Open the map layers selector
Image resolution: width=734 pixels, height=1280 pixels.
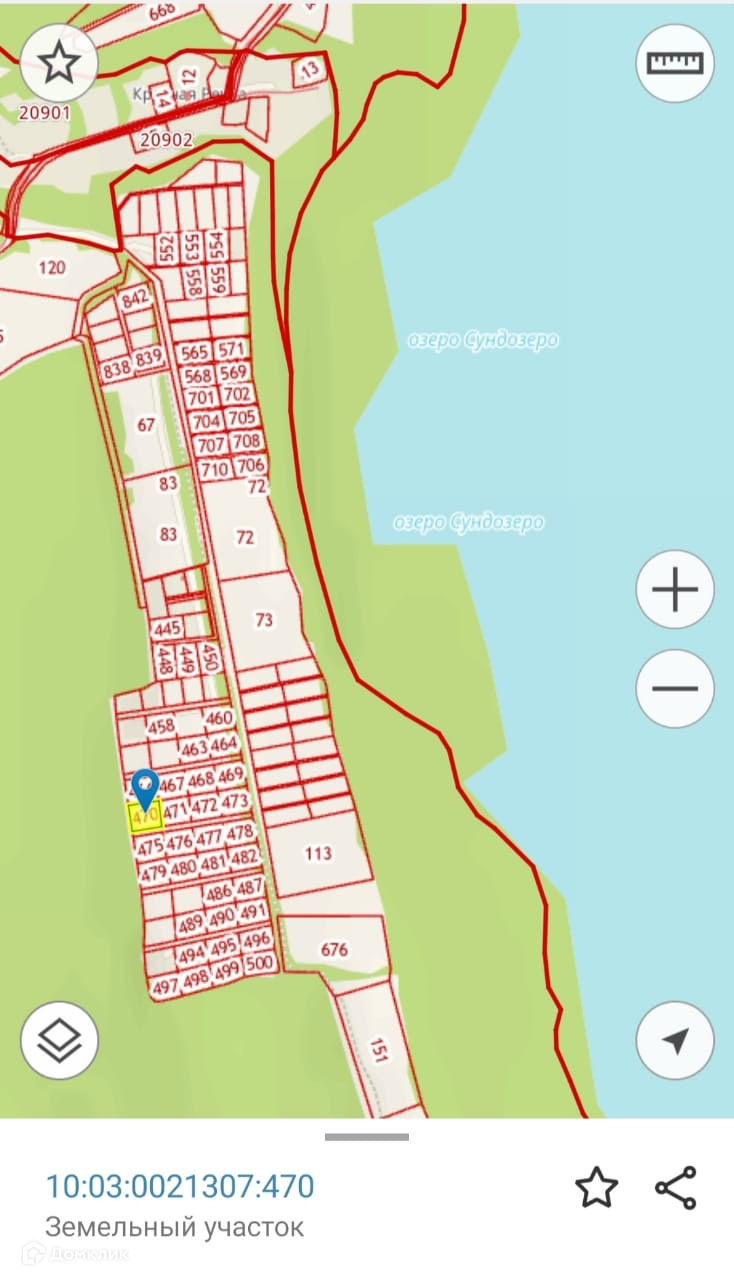pos(59,1040)
